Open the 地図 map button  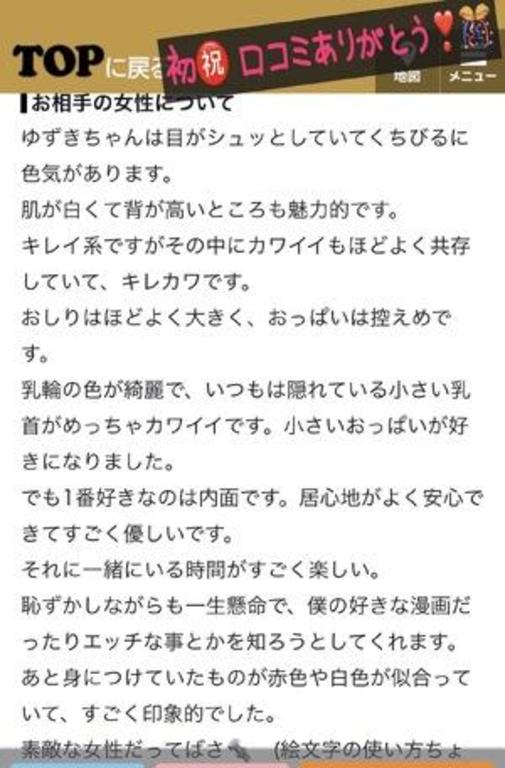click(408, 72)
